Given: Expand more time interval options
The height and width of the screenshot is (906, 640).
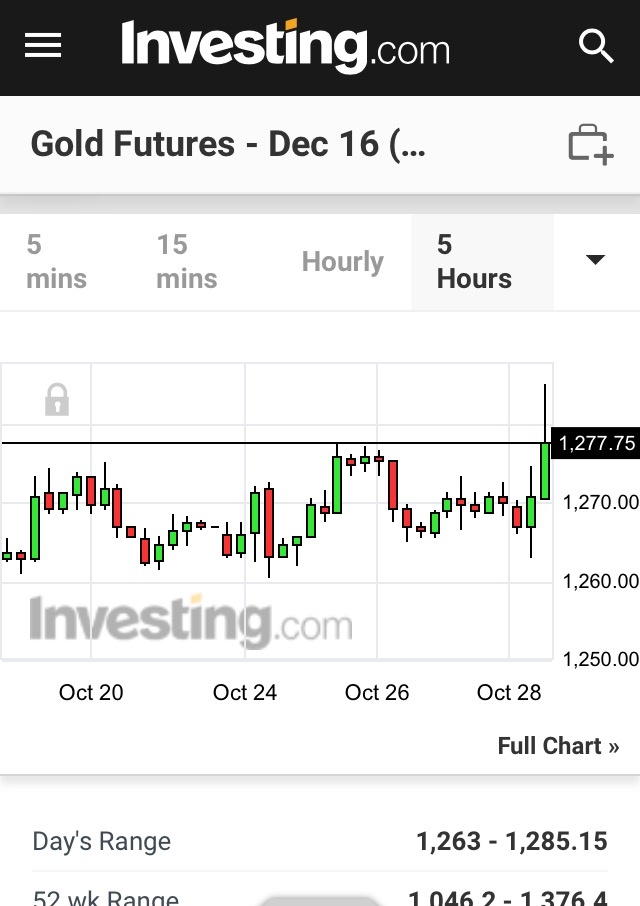Looking at the screenshot, I should click(595, 260).
